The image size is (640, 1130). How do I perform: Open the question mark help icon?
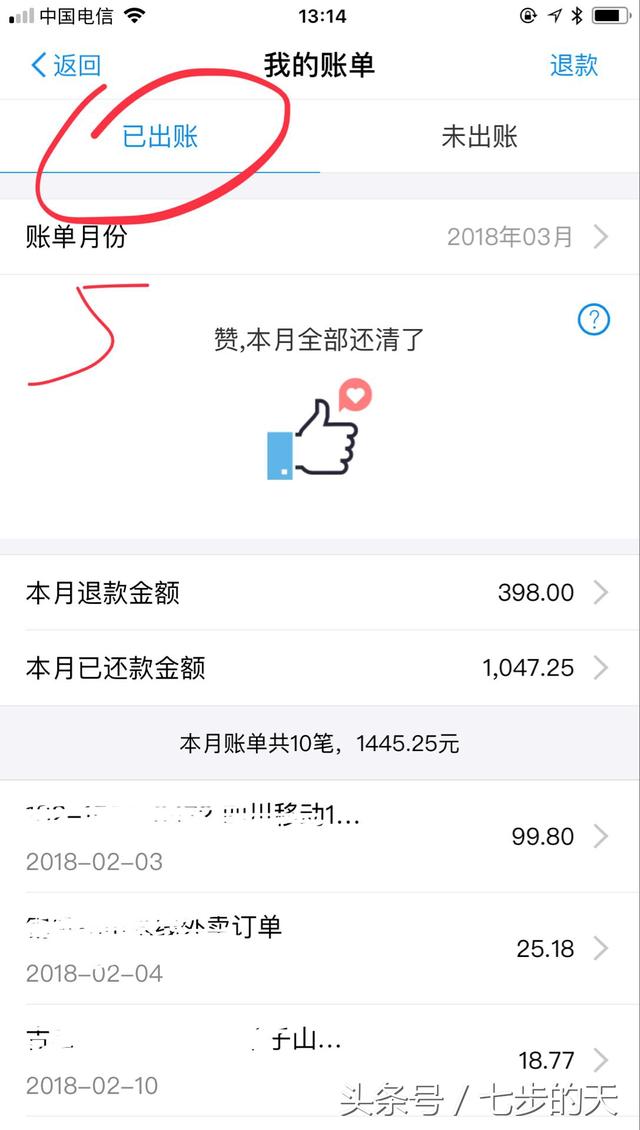coord(594,320)
